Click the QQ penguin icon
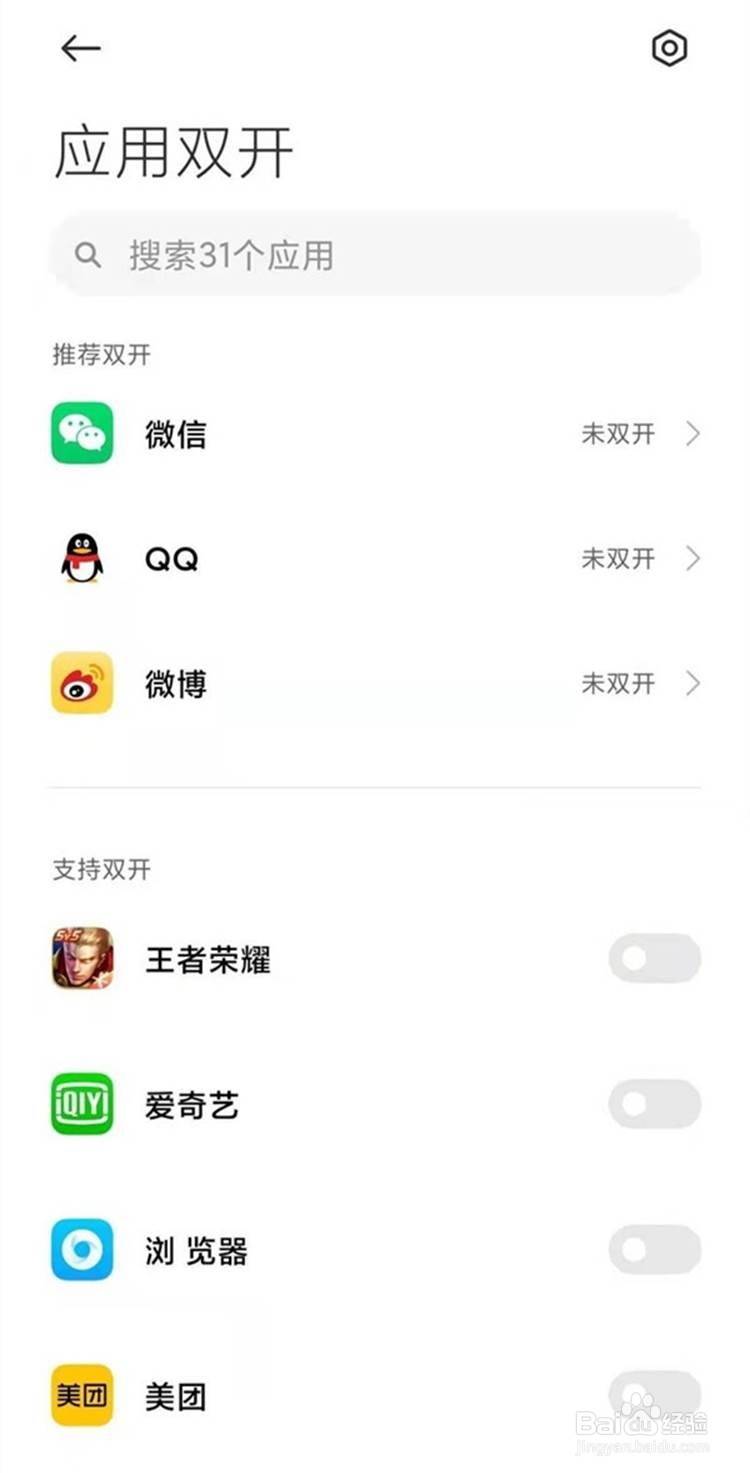The image size is (750, 1473). (x=81, y=558)
